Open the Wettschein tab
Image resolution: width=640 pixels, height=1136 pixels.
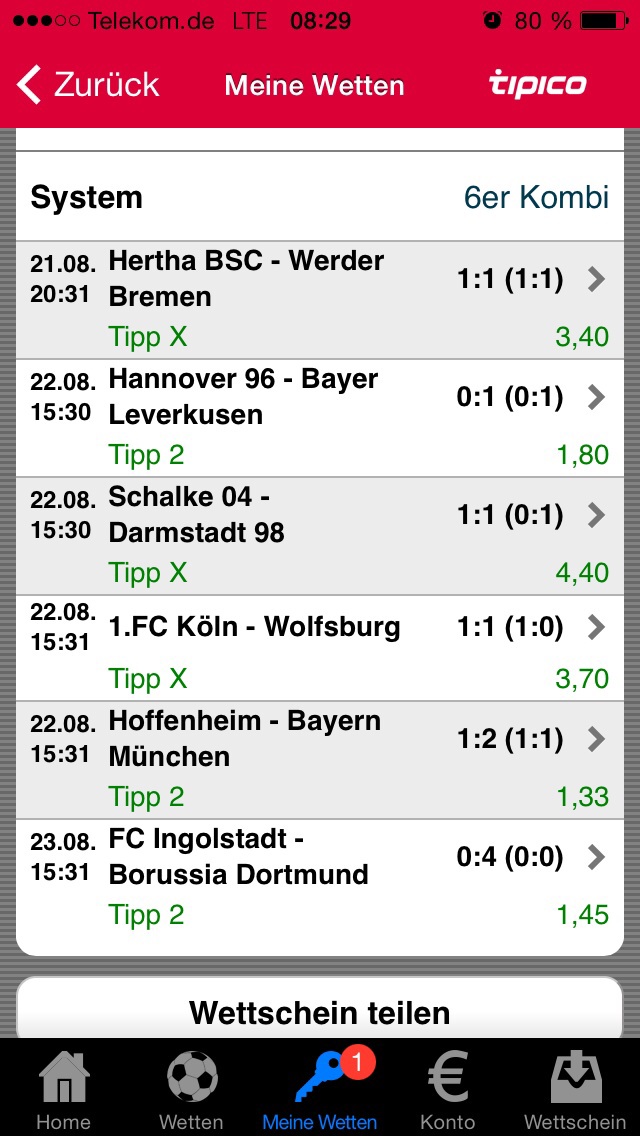point(575,1089)
